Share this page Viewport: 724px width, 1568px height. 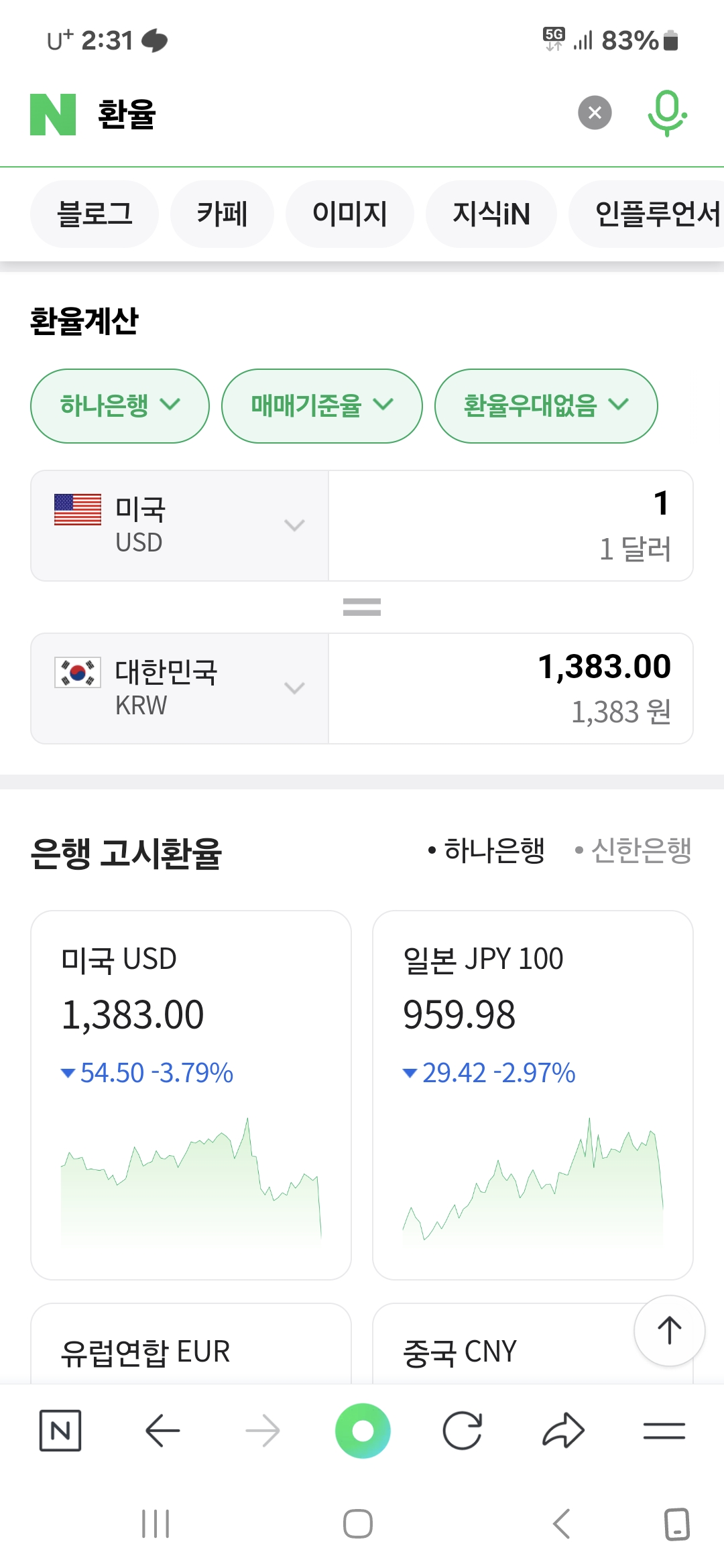click(x=563, y=1431)
